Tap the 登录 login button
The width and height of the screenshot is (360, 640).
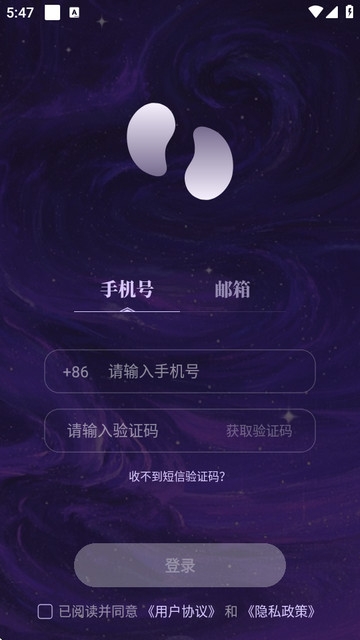[180, 565]
